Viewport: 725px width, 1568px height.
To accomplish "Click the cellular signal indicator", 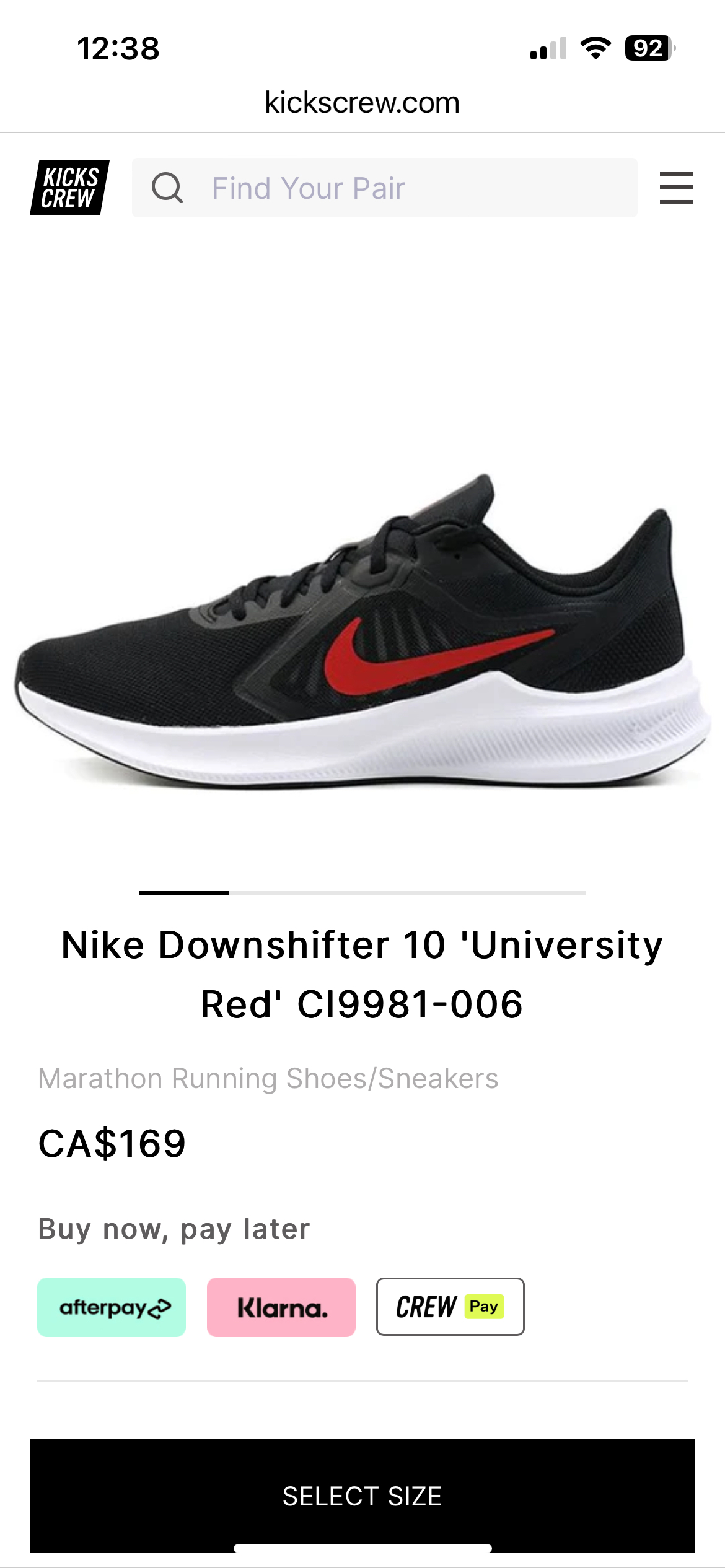I will coord(545,48).
